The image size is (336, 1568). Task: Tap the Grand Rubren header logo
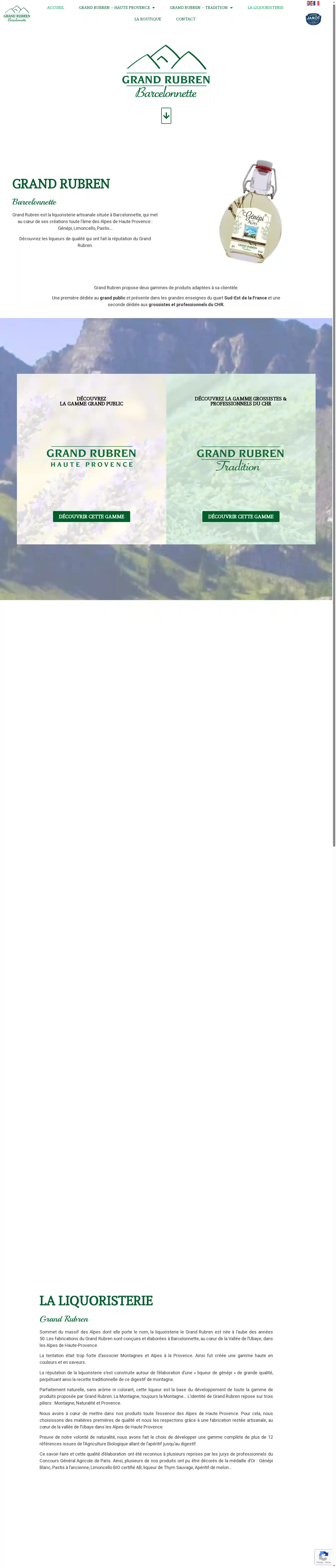(x=17, y=13)
